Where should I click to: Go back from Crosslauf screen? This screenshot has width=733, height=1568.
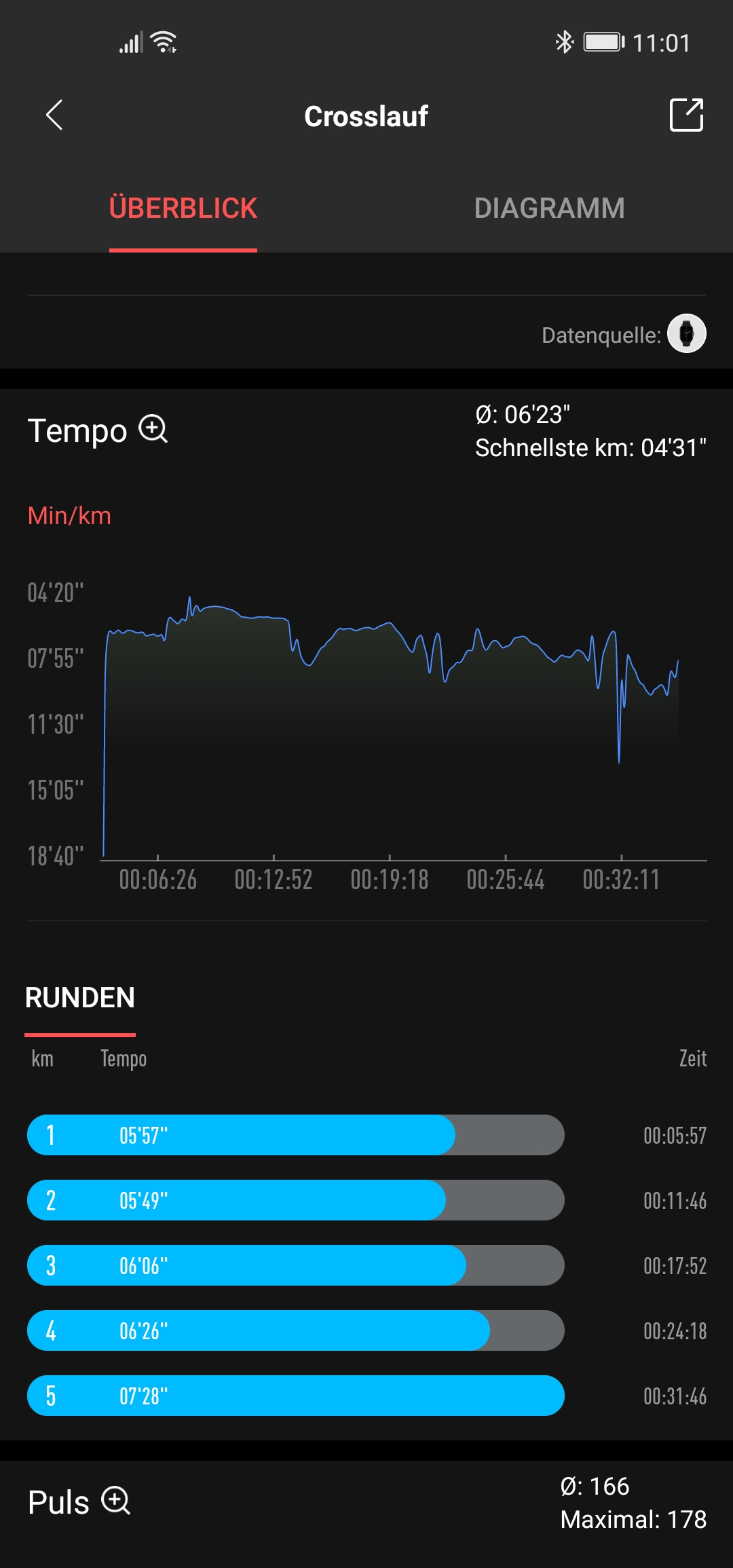54,115
